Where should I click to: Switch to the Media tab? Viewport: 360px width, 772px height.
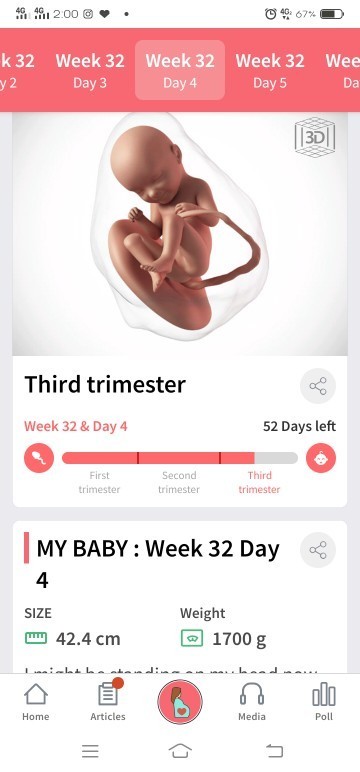click(252, 702)
